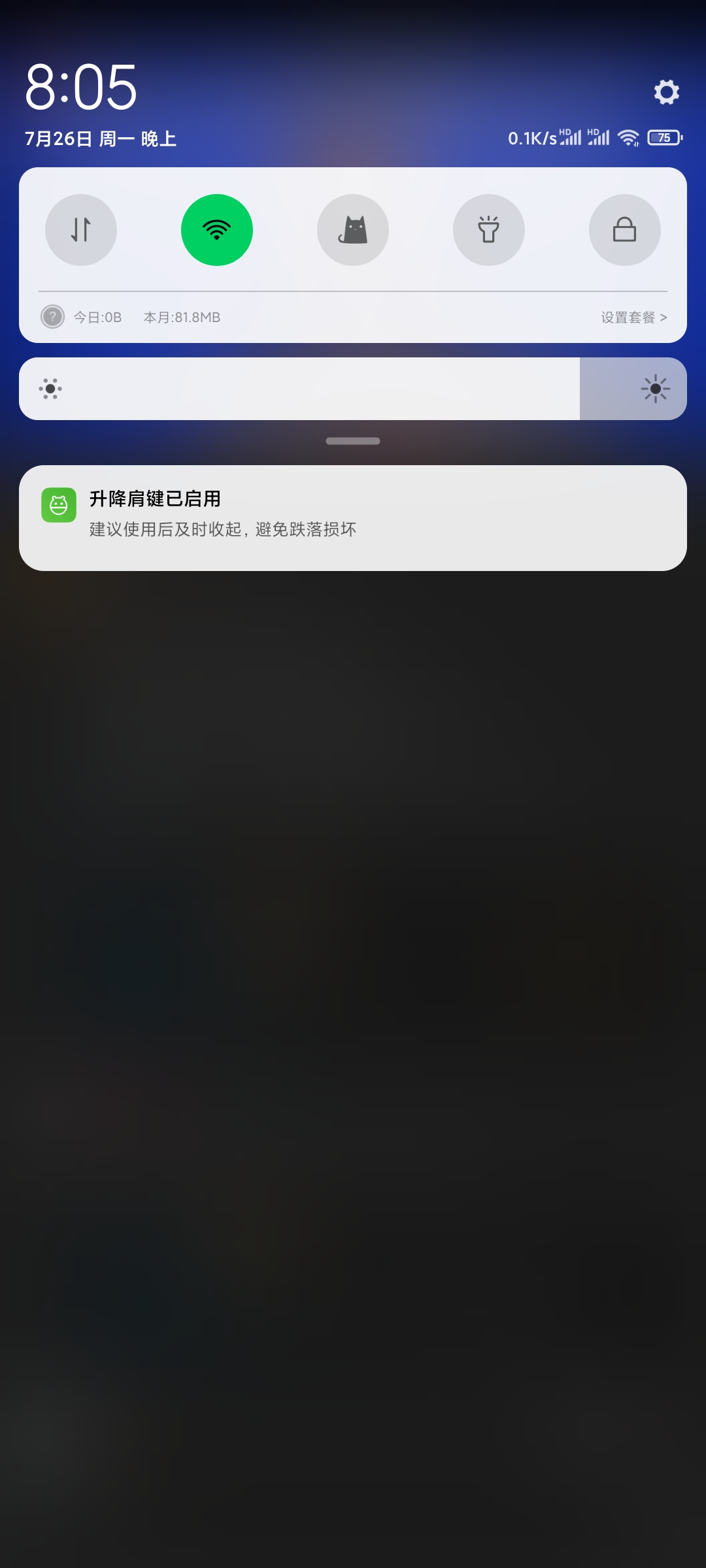Tap the panel expand handle bar

353,441
